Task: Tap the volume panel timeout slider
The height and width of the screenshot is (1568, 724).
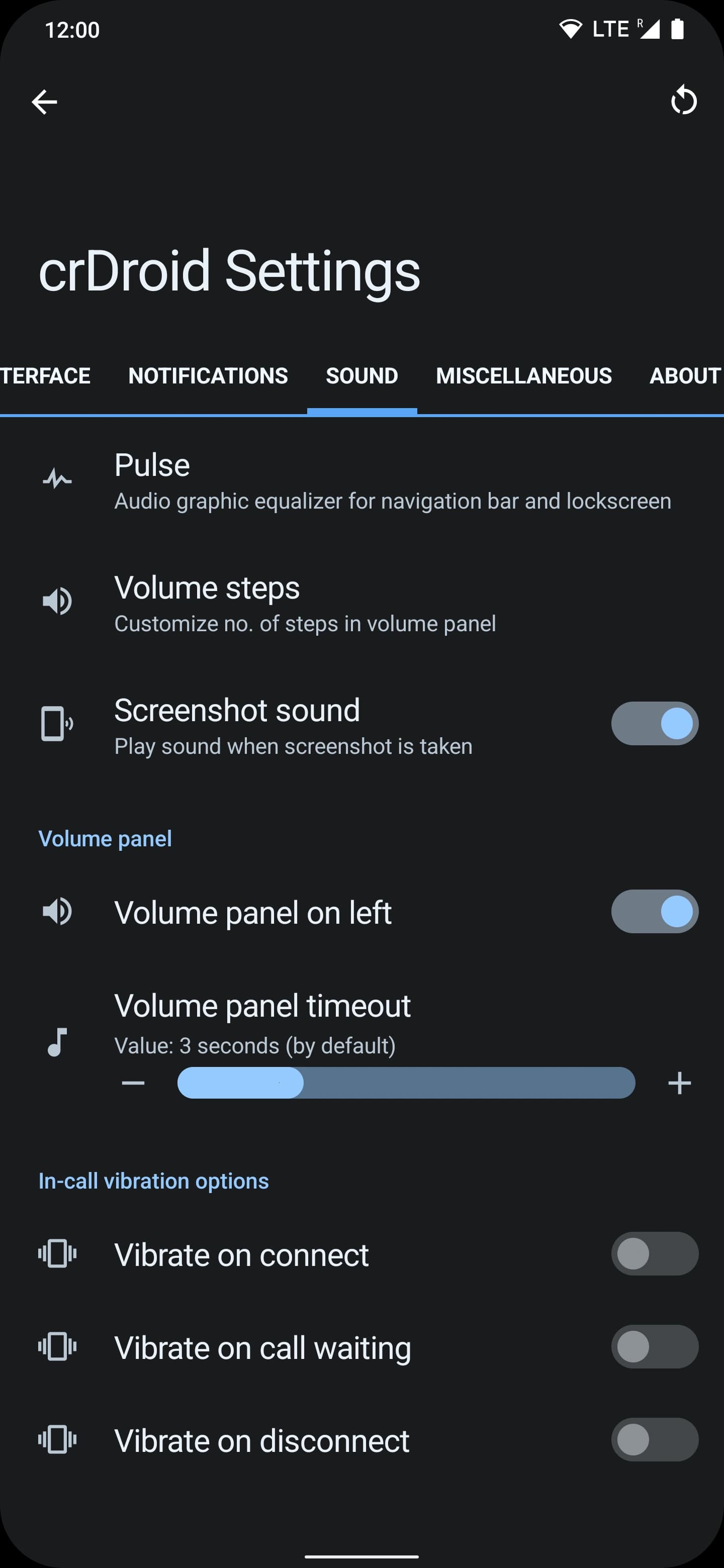Action: pyautogui.click(x=406, y=1083)
